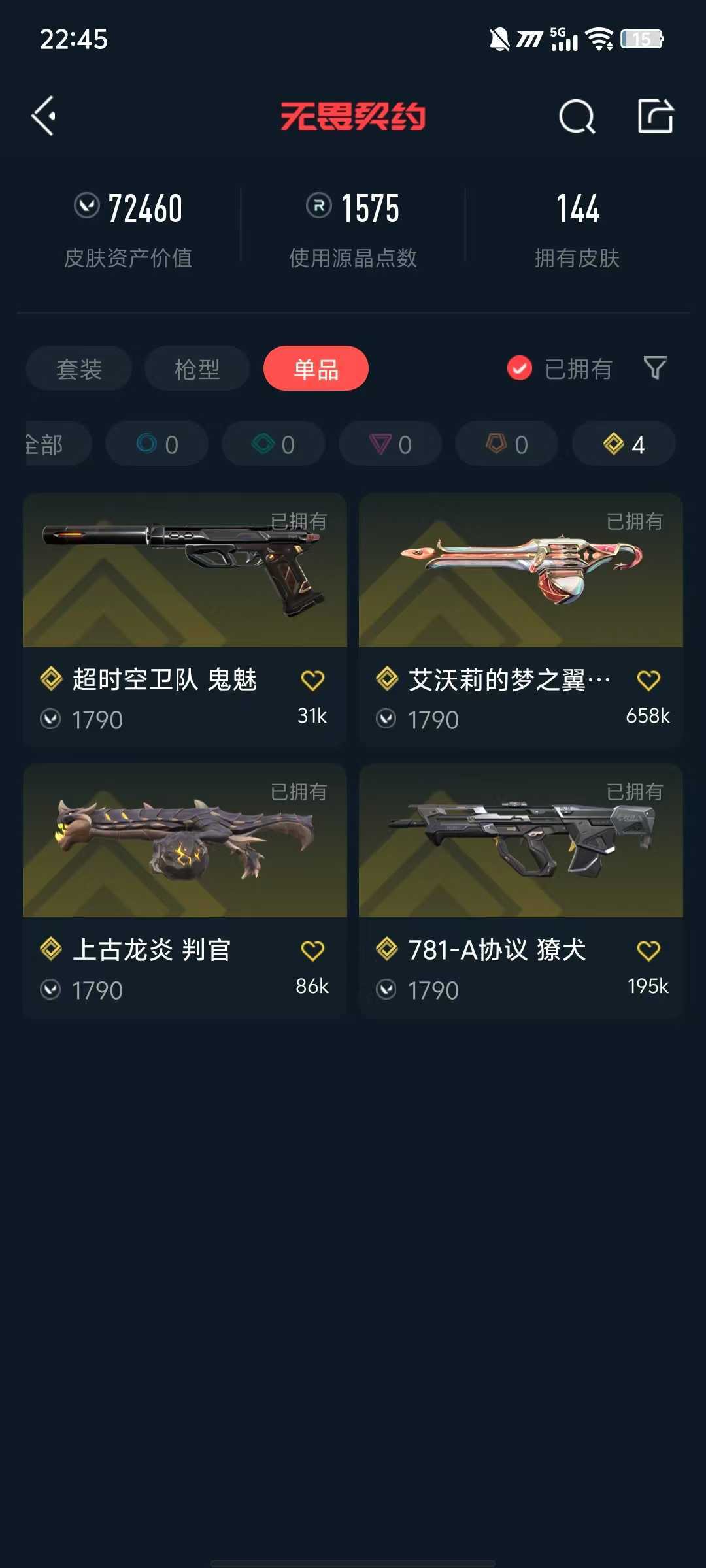Open 艾沃莉的梦之翼 skin card
This screenshot has height=1568, width=706.
click(x=521, y=620)
